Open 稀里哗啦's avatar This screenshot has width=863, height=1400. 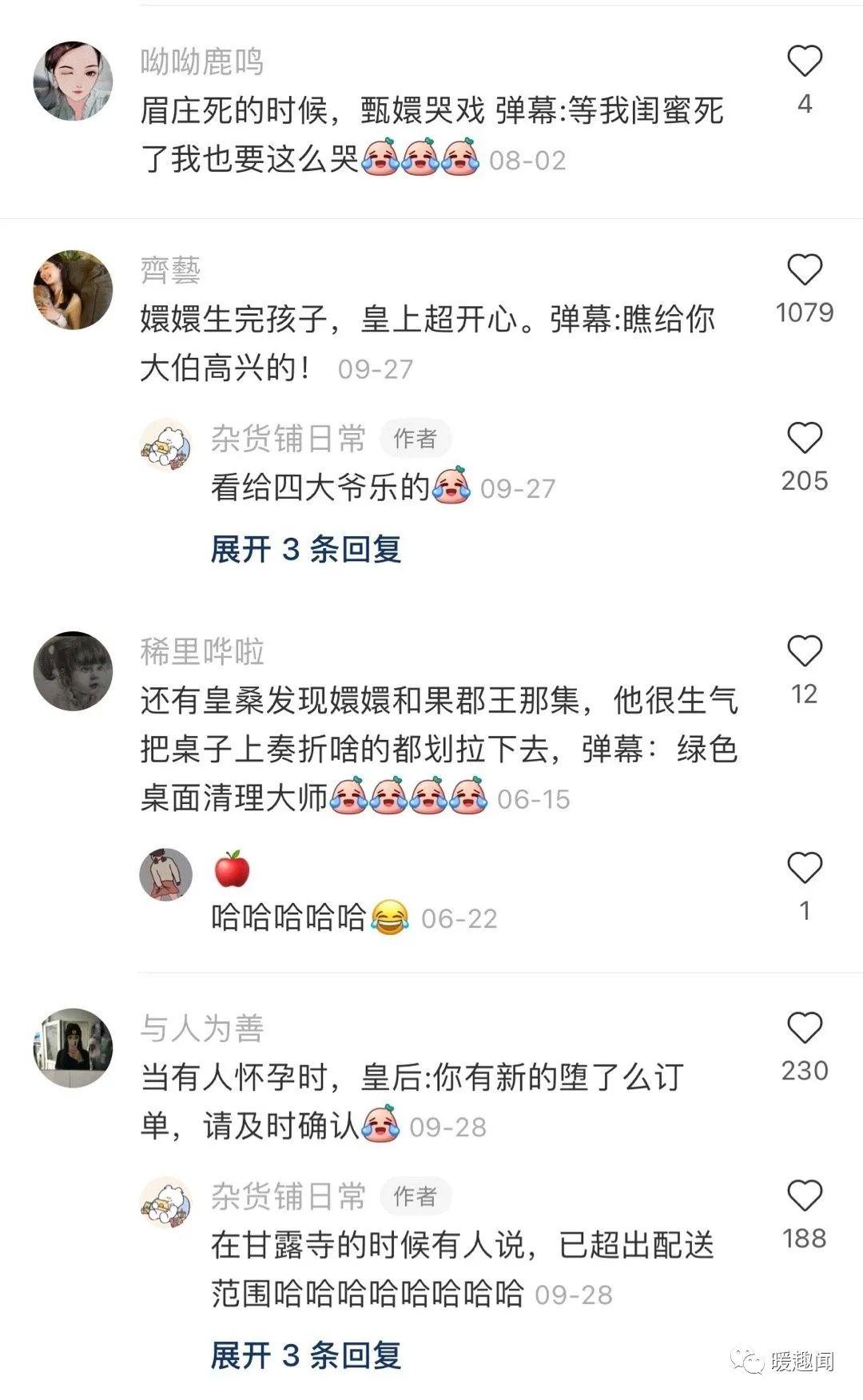(x=73, y=671)
